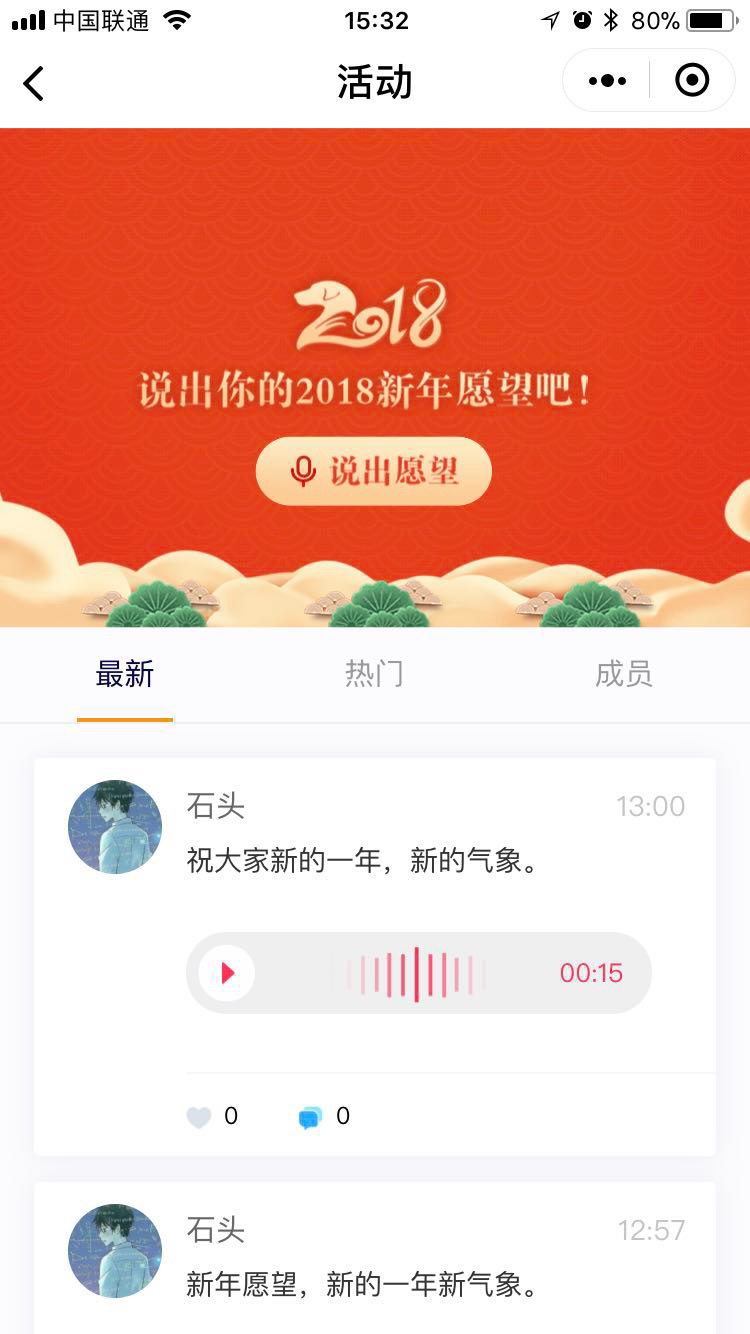Open the mini program's three-dot menu

(607, 81)
